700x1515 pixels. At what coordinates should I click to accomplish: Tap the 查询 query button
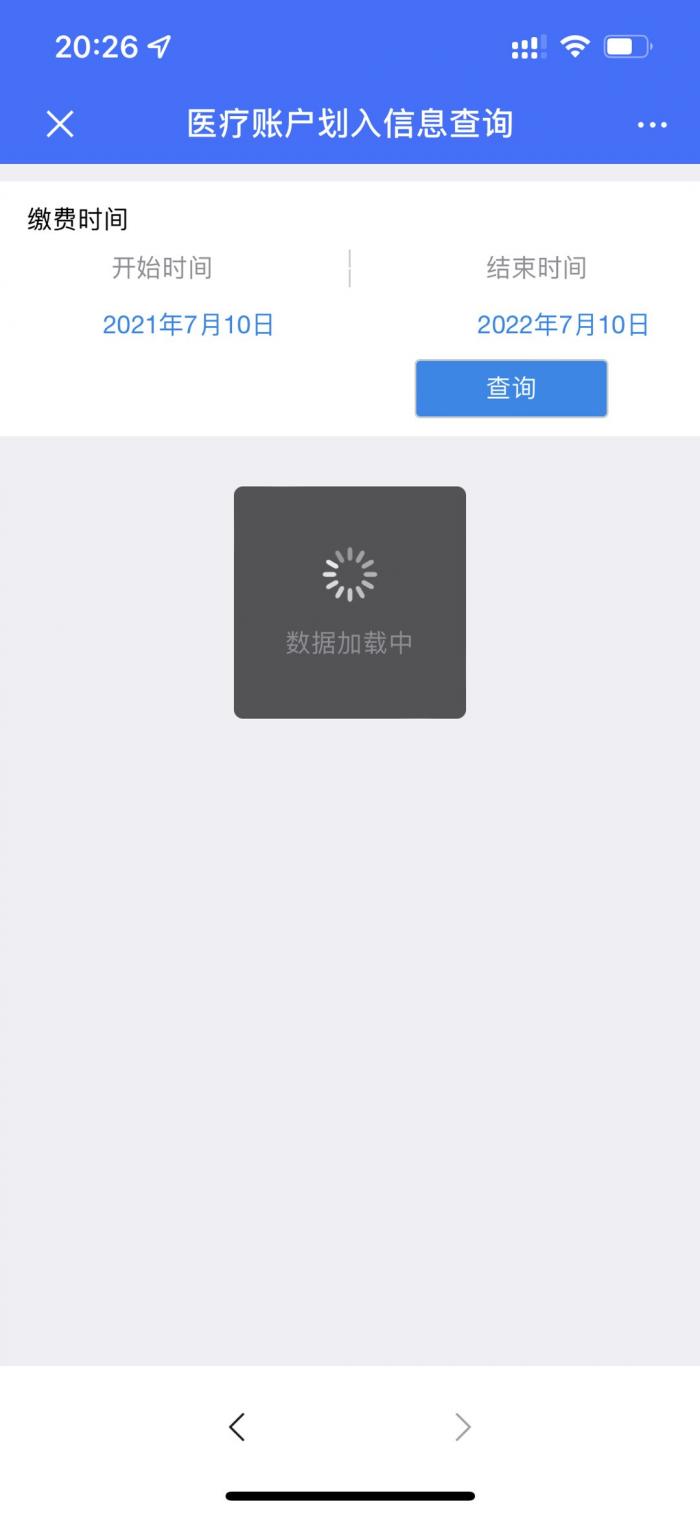tap(511, 388)
